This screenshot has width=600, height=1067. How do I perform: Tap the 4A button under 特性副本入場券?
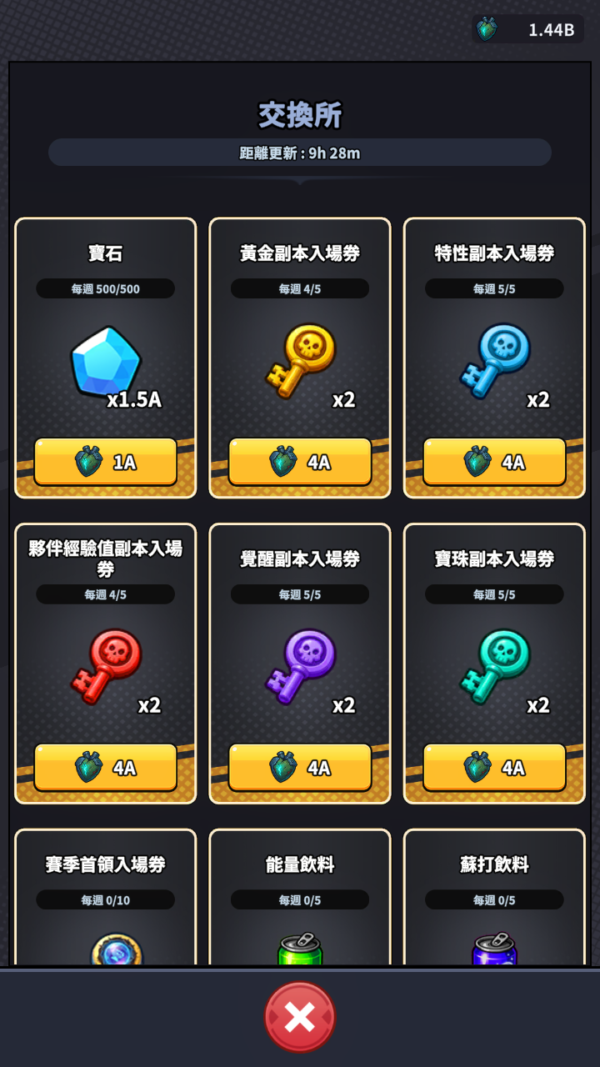point(494,462)
